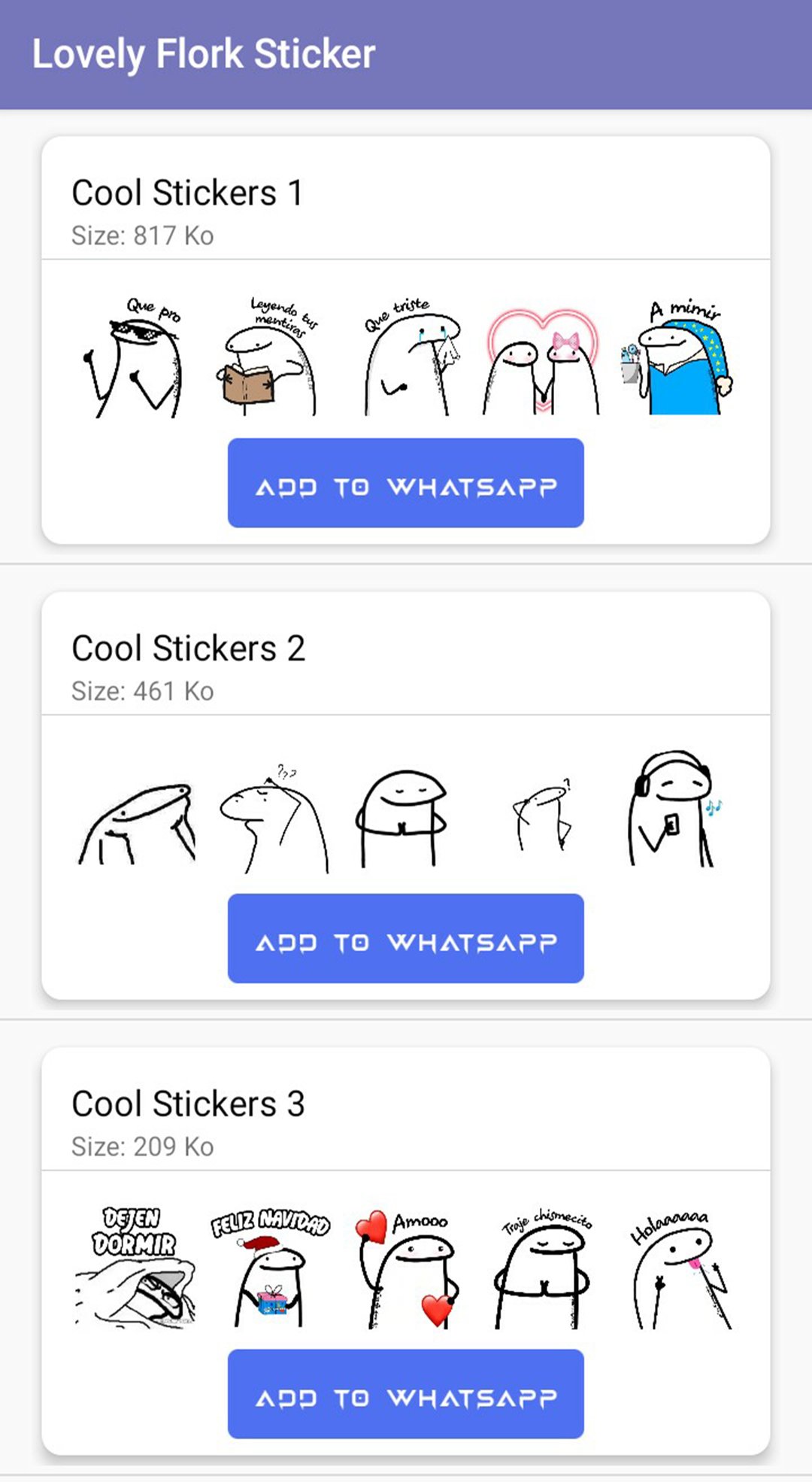The image size is (812, 1482).
Task: Open the Cool Stickers 2 pack
Action: 188,648
